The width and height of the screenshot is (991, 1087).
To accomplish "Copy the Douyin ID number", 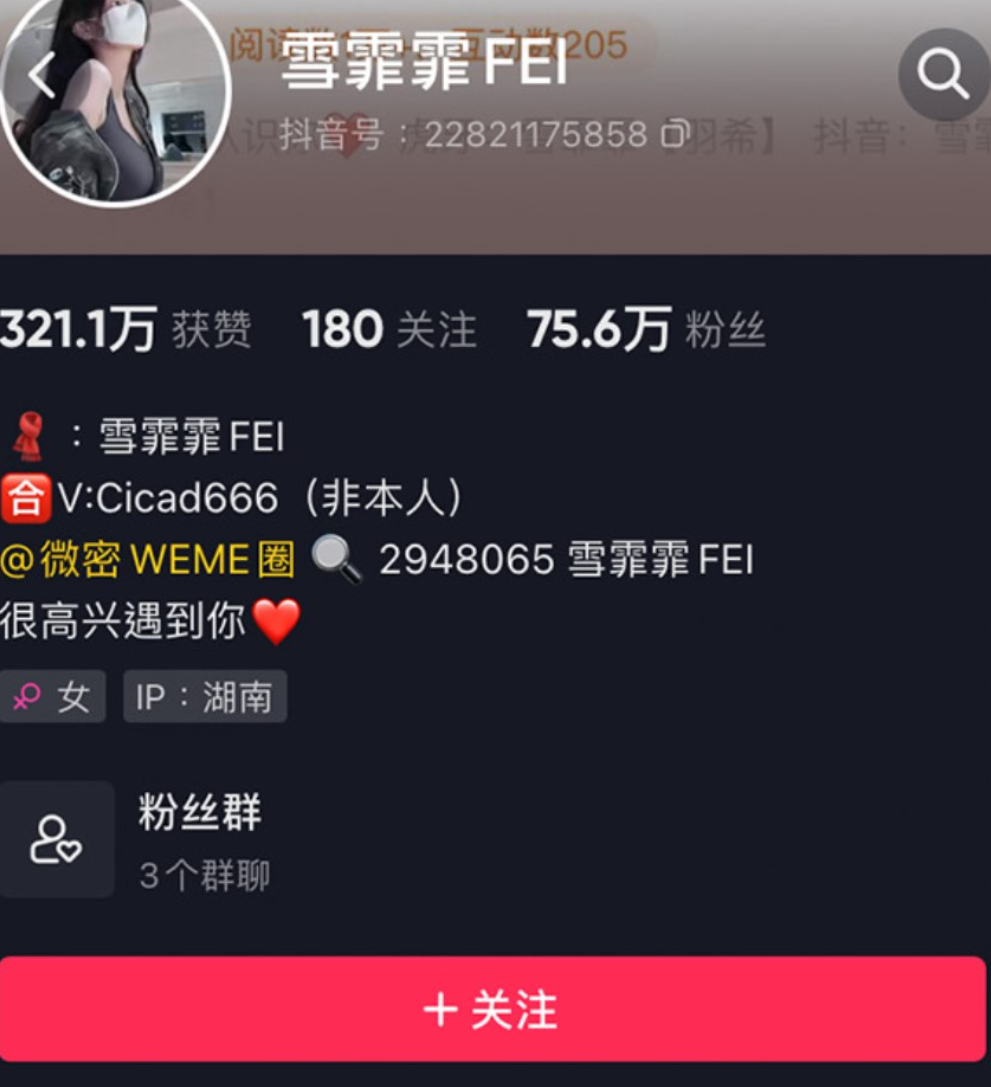I will tap(677, 133).
